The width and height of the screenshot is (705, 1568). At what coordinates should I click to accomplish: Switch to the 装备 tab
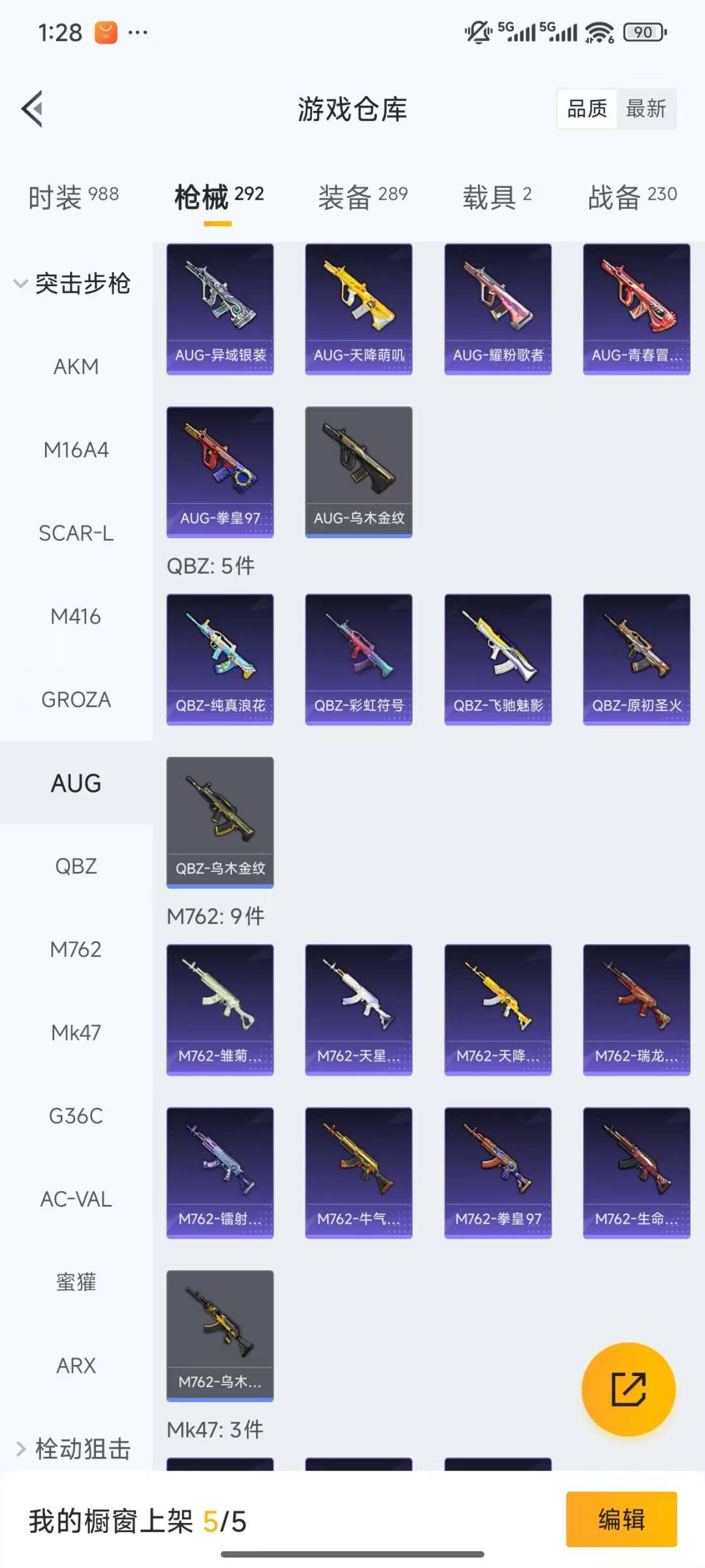[x=362, y=197]
